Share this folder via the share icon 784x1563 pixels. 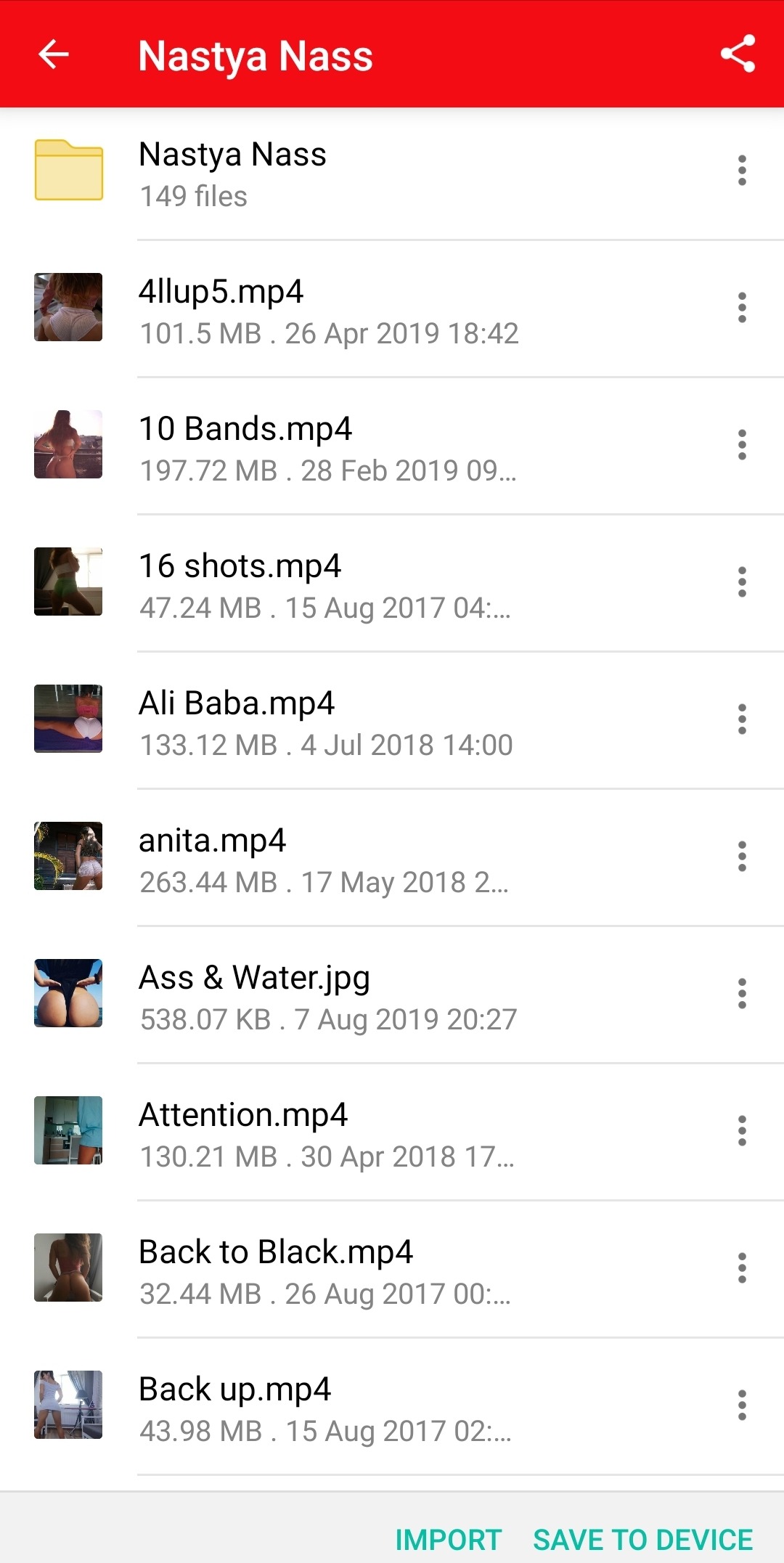point(738,54)
